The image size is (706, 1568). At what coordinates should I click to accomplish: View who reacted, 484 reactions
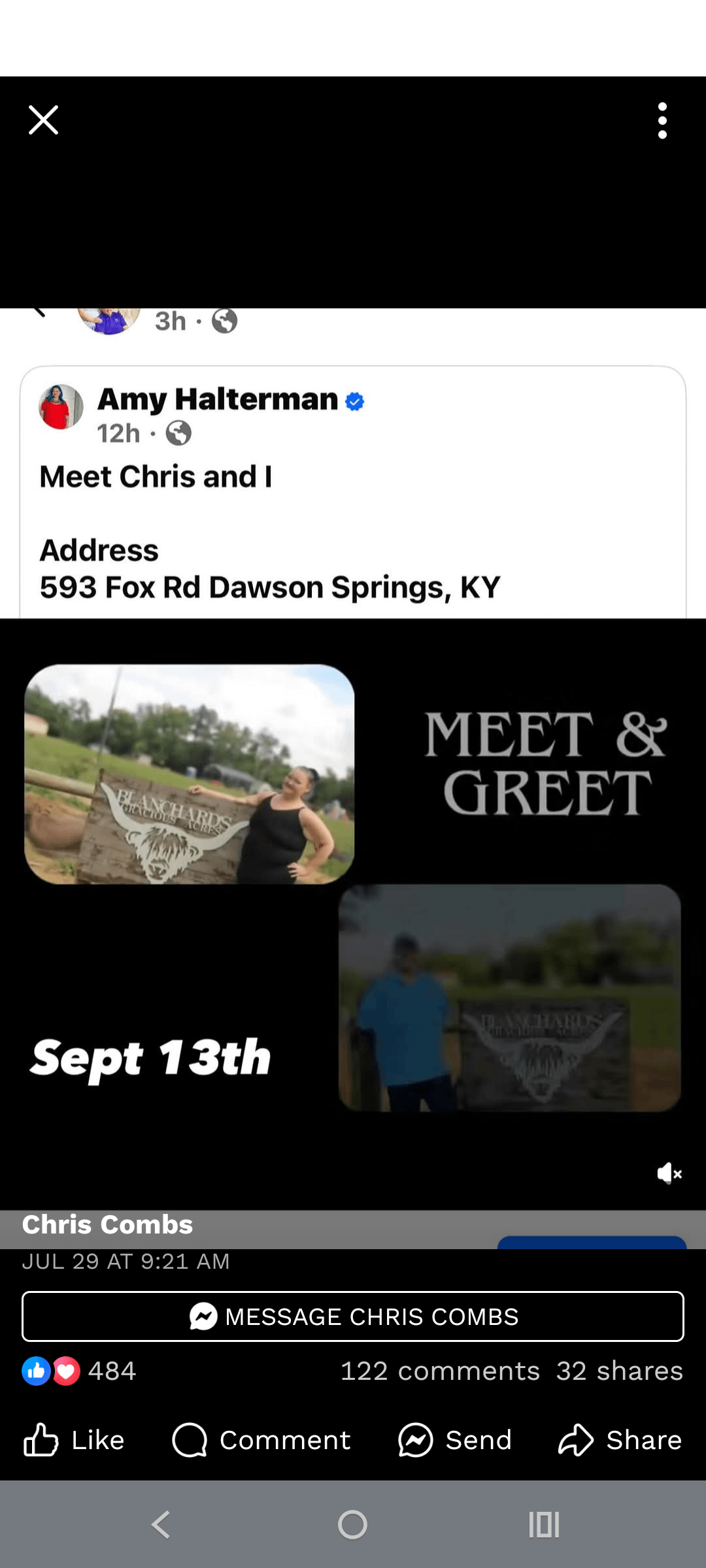coord(78,1371)
